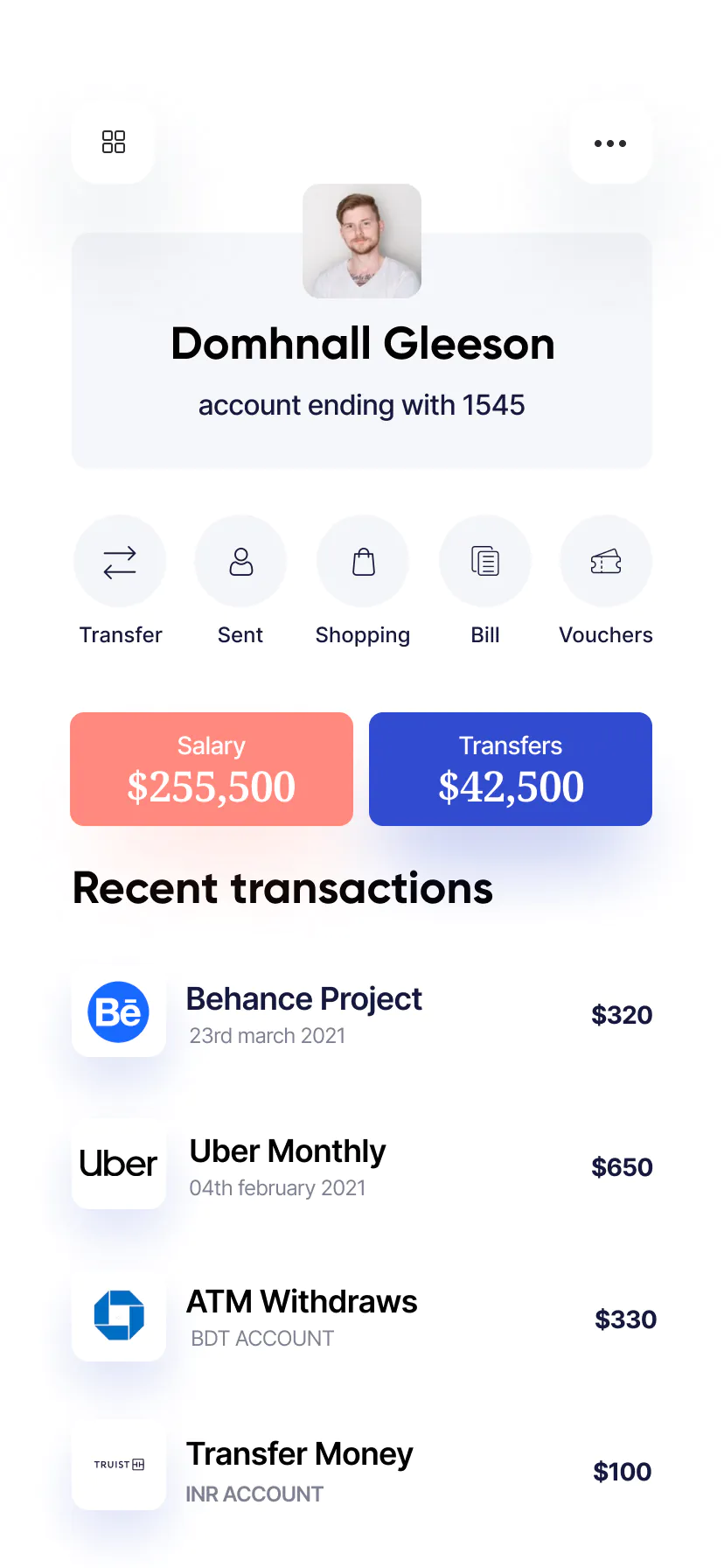Select the Recent transactions heading

click(282, 888)
